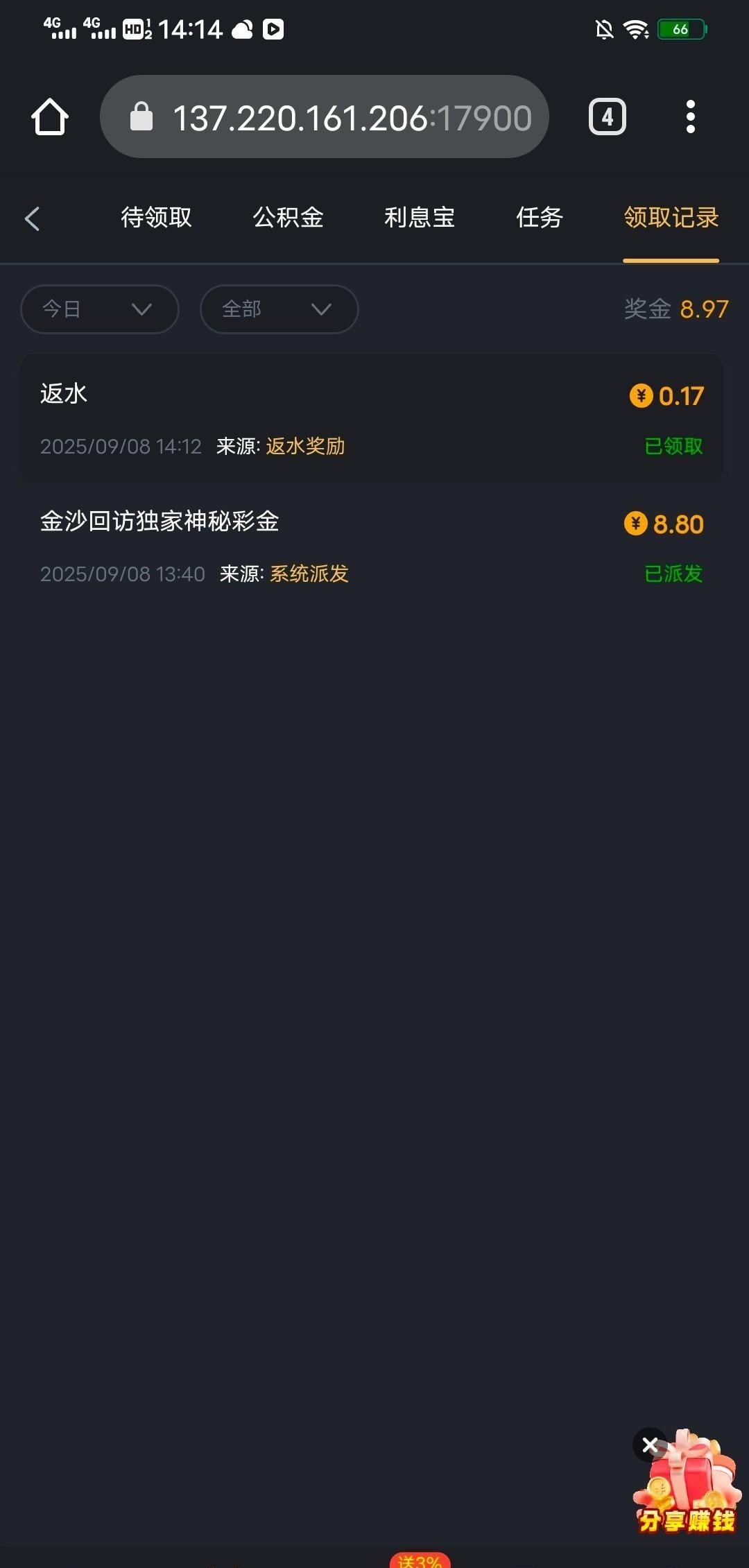Viewport: 749px width, 1568px height.
Task: Select the 任务 tab
Action: click(539, 218)
